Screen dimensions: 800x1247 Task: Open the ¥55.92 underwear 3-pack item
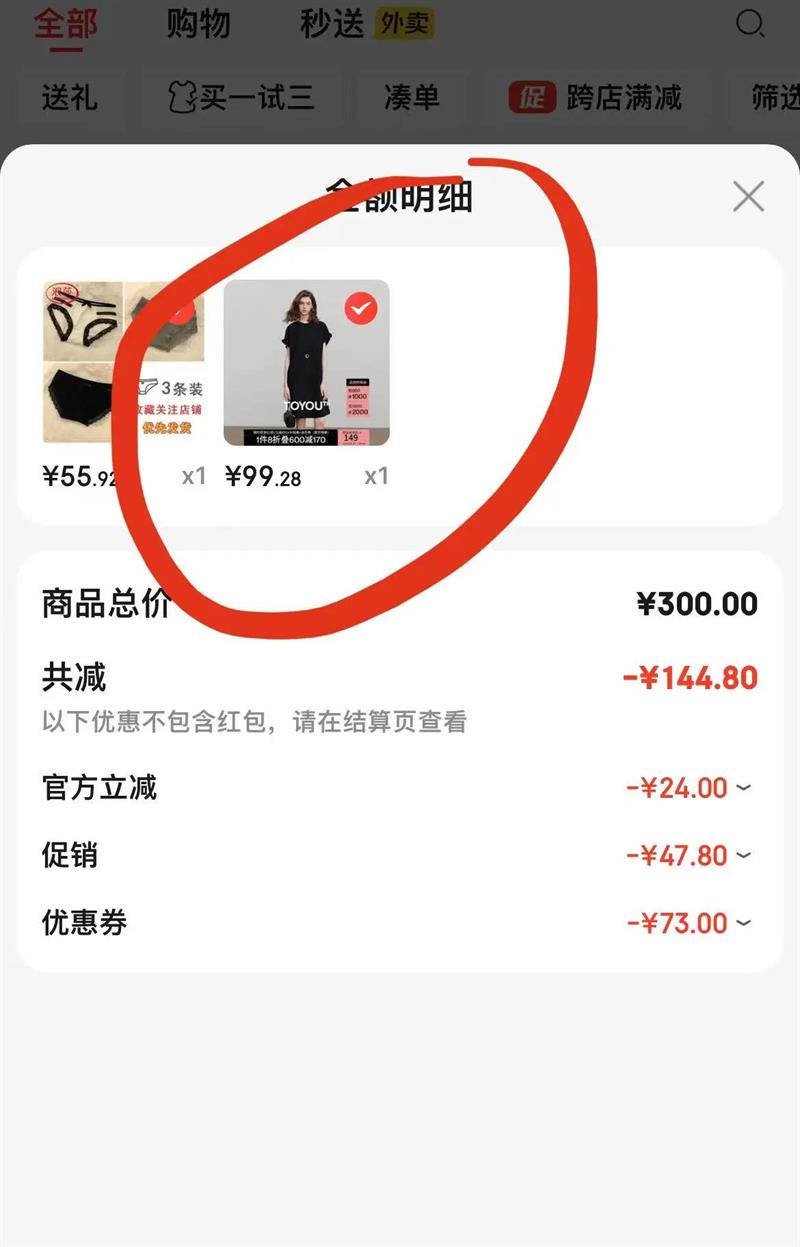[x=123, y=362]
